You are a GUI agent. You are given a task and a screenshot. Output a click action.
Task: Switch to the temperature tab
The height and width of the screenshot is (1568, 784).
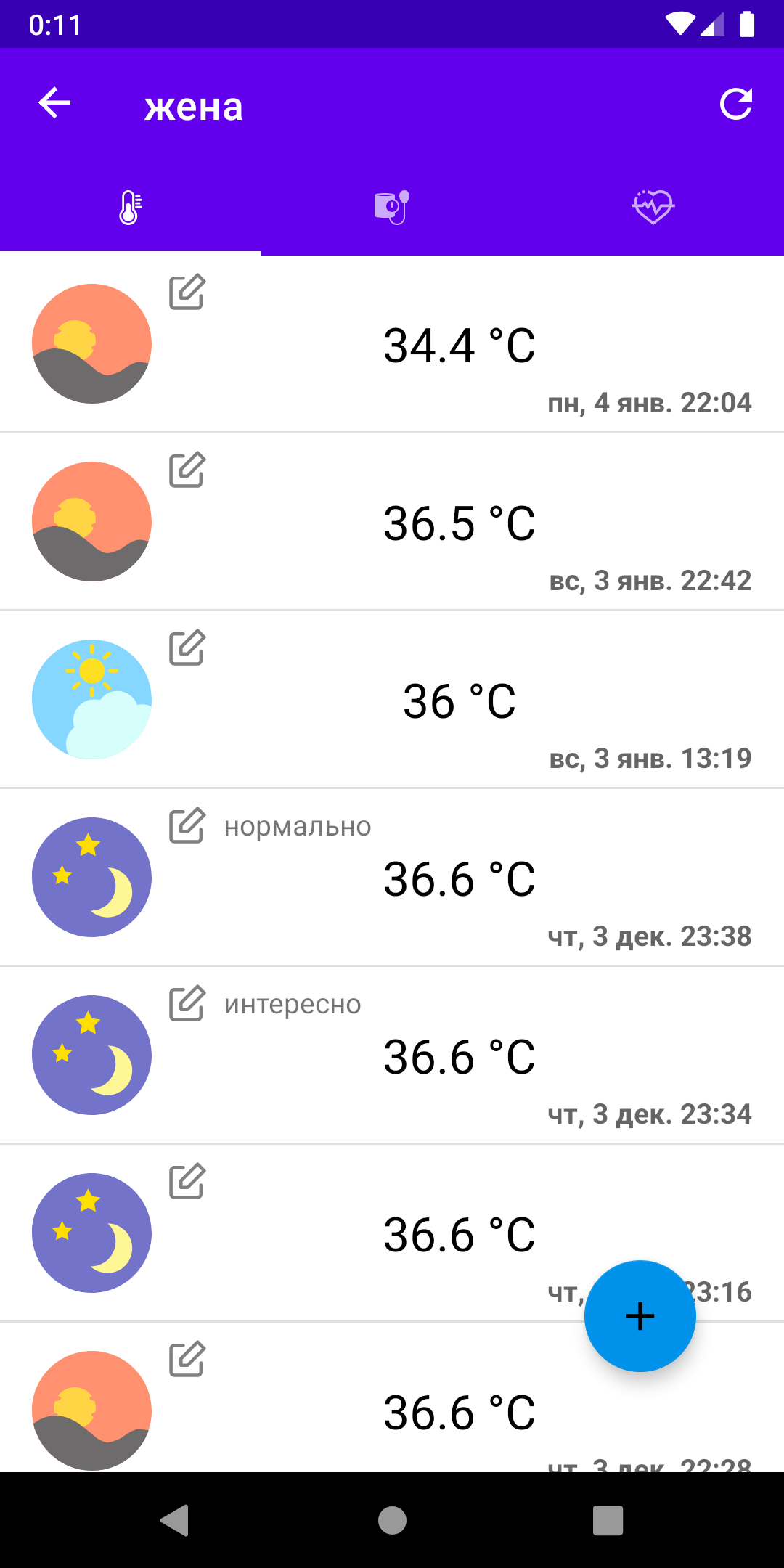click(x=131, y=208)
